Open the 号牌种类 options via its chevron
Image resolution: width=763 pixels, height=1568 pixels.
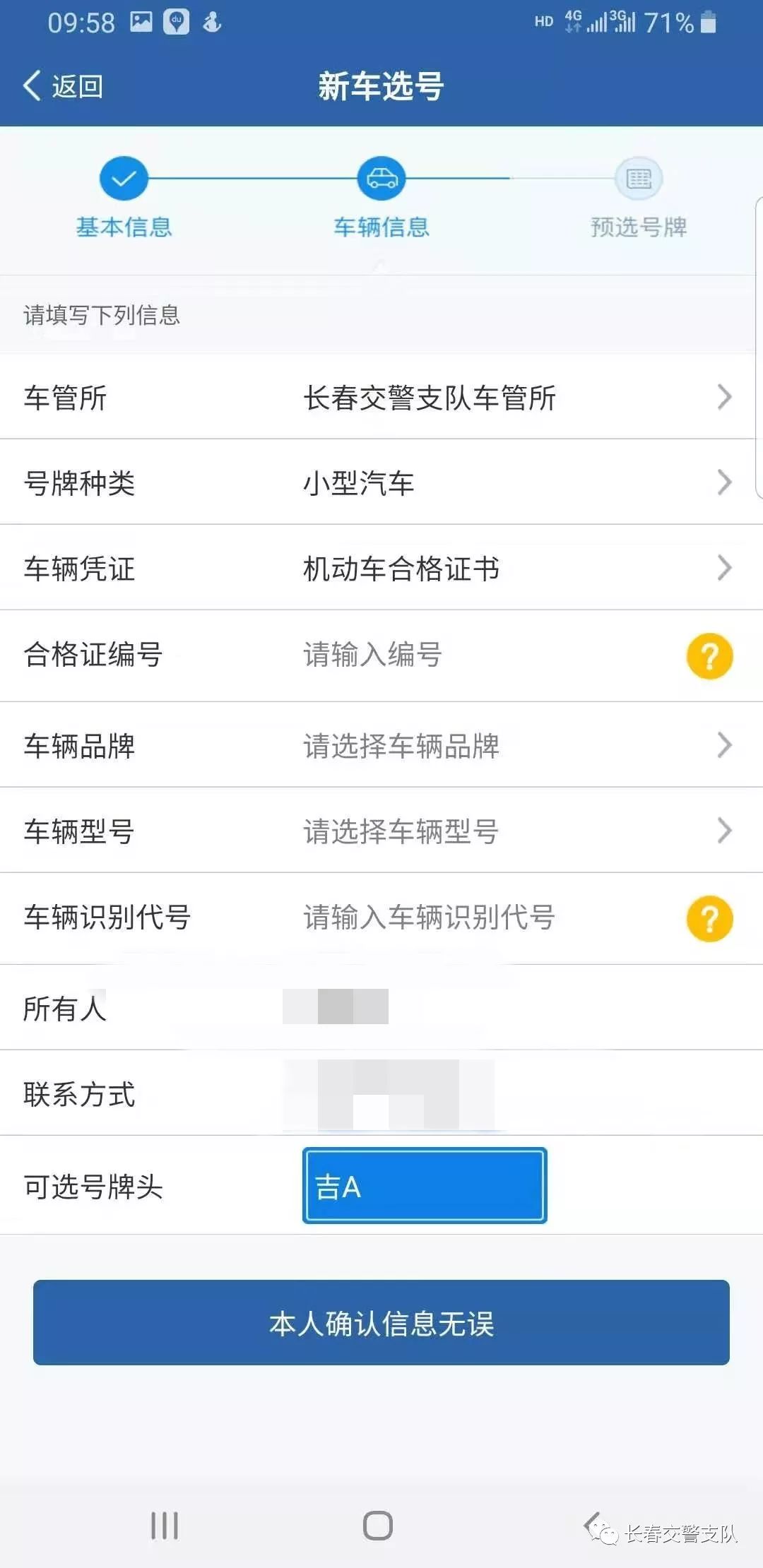coord(726,482)
